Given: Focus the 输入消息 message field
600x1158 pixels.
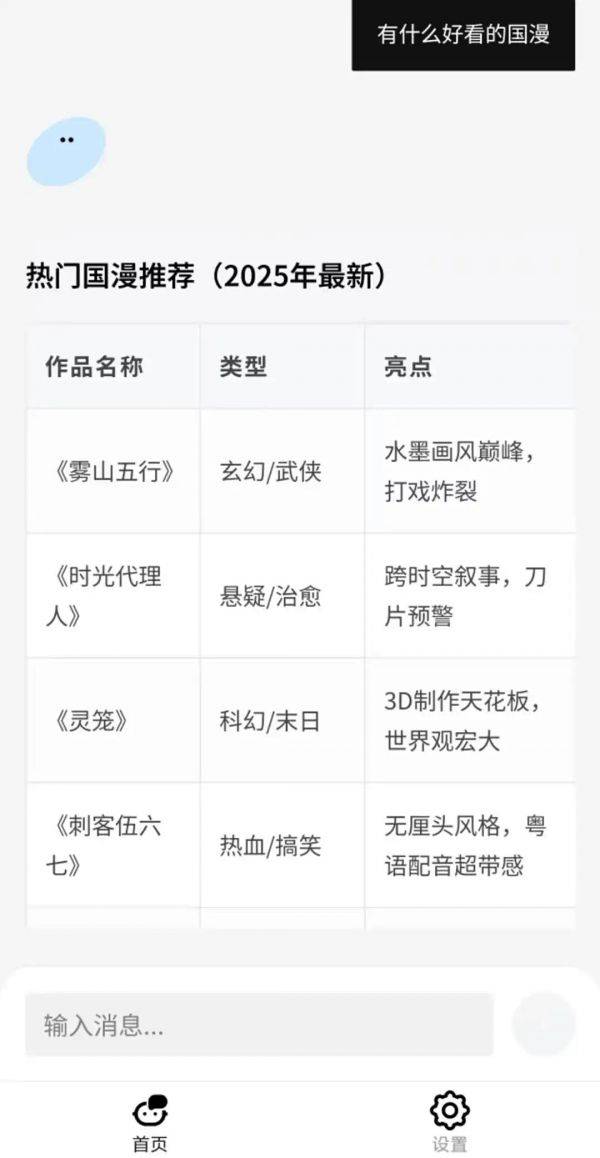Looking at the screenshot, I should point(259,1024).
